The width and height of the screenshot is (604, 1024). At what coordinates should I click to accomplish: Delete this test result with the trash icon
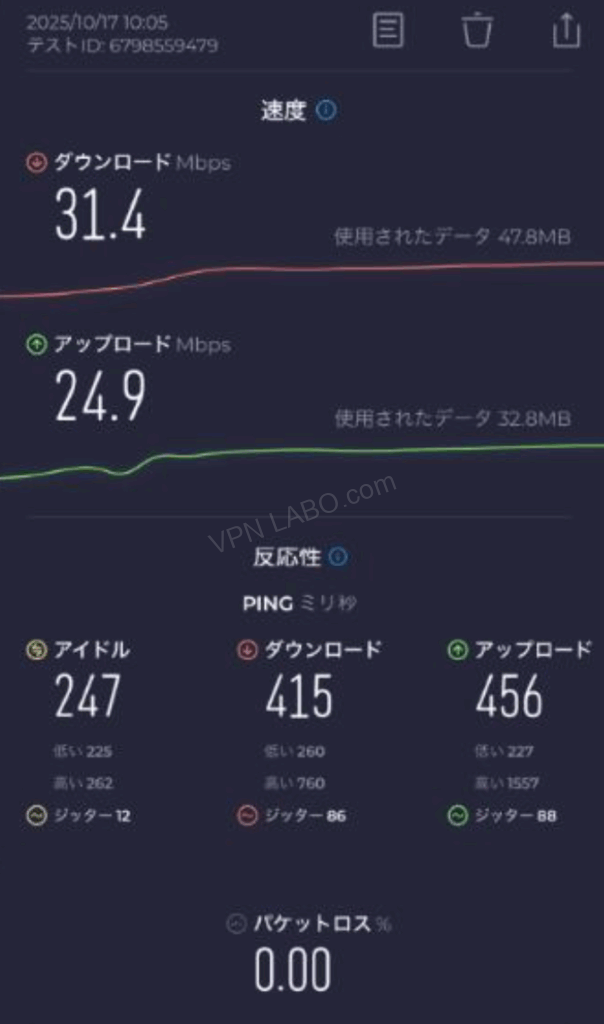tap(477, 30)
